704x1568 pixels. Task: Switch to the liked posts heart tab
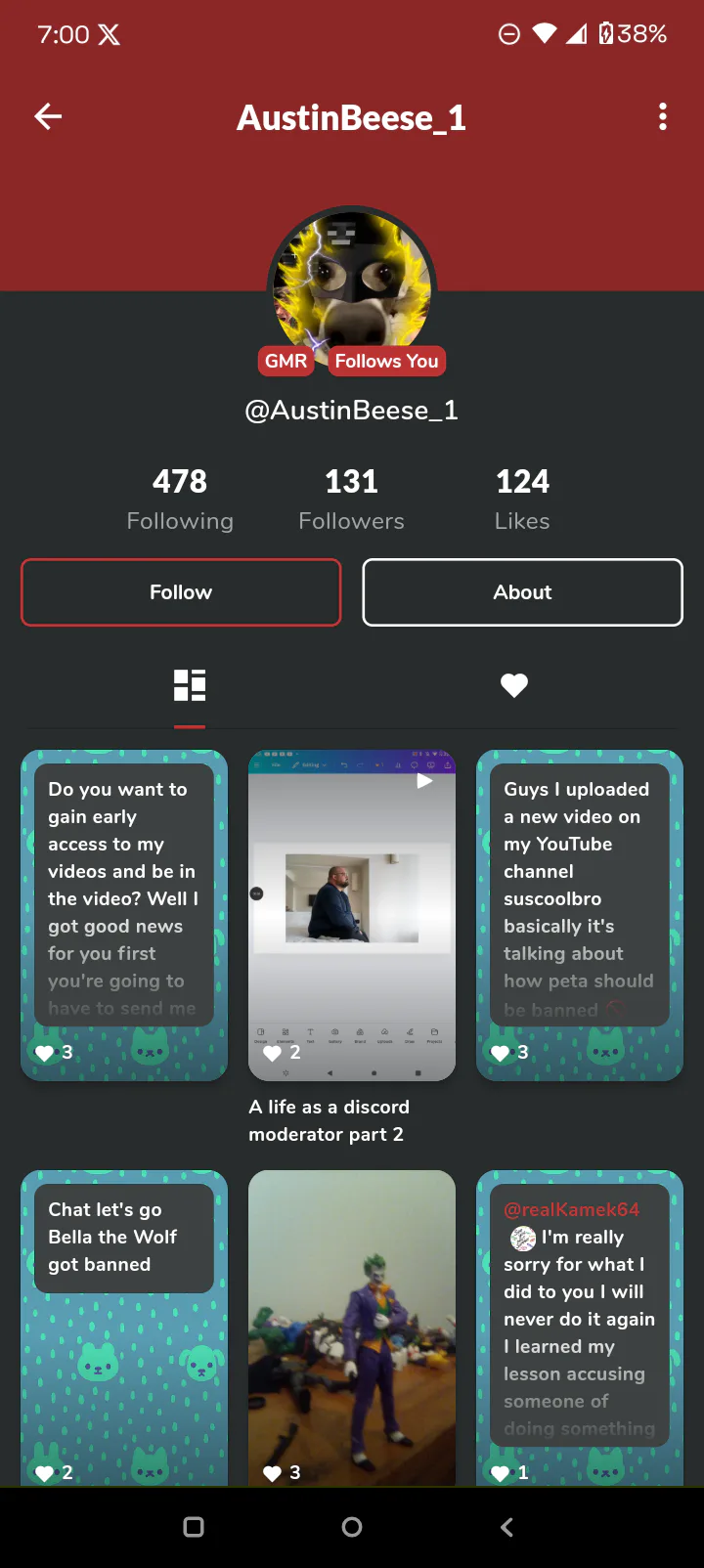tap(514, 685)
